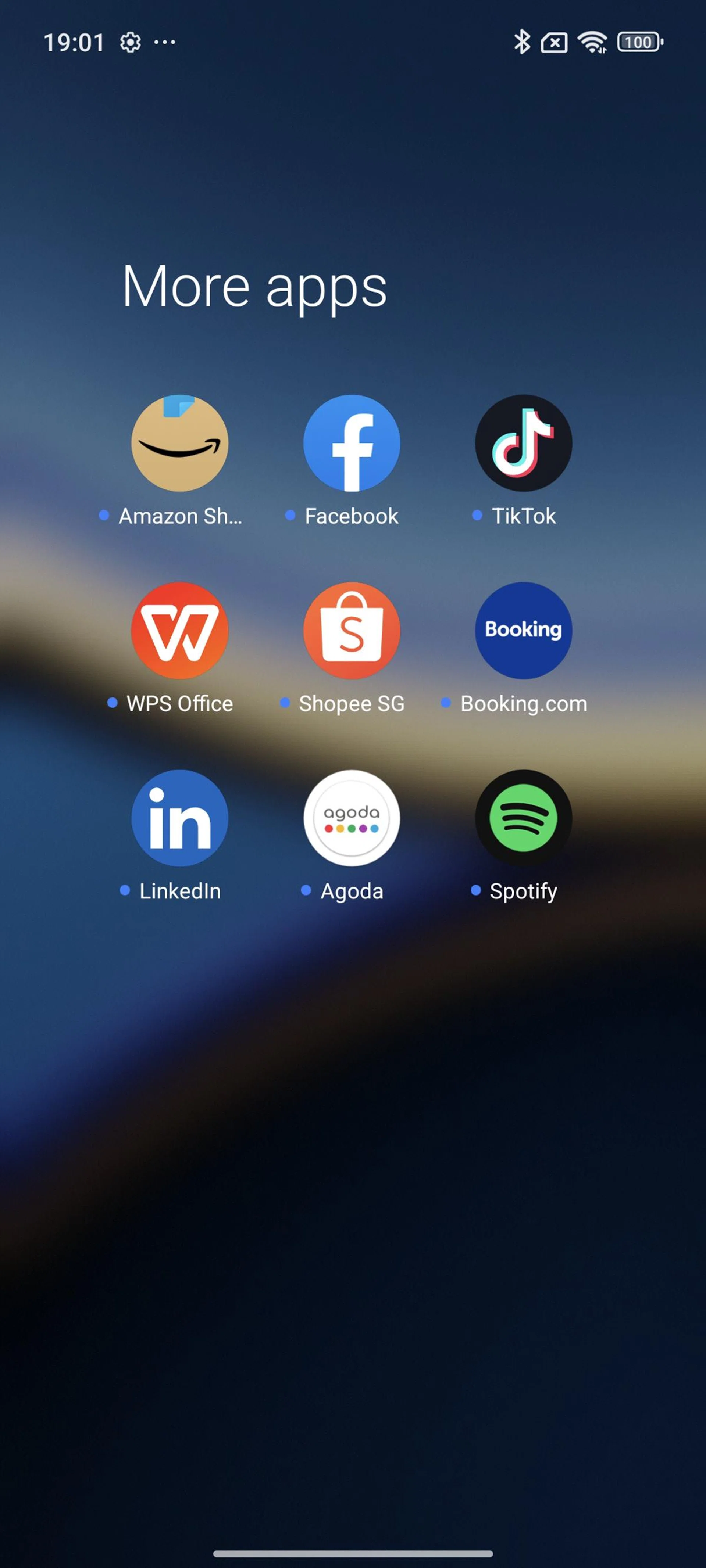Open LinkedIn

tap(180, 818)
